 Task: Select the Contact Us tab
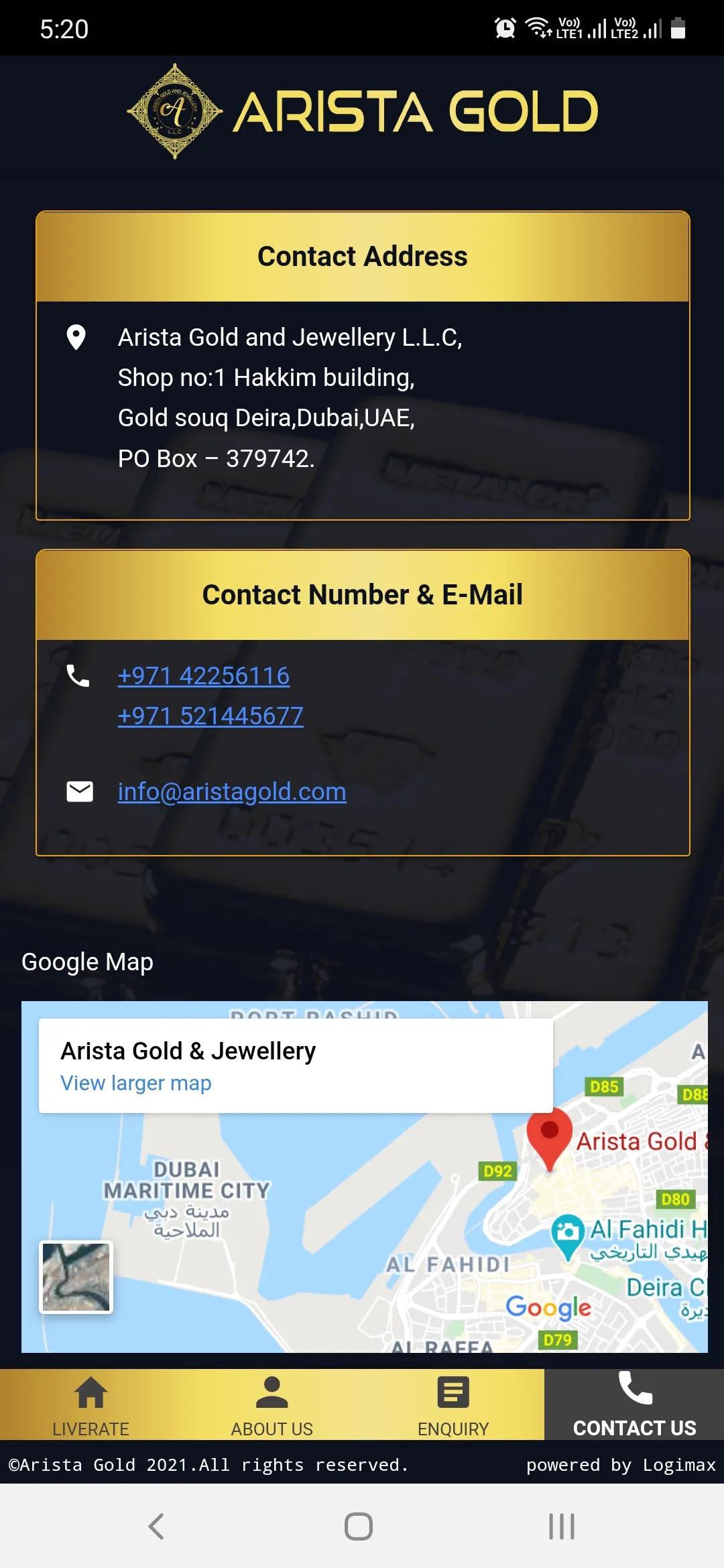(x=634, y=1404)
